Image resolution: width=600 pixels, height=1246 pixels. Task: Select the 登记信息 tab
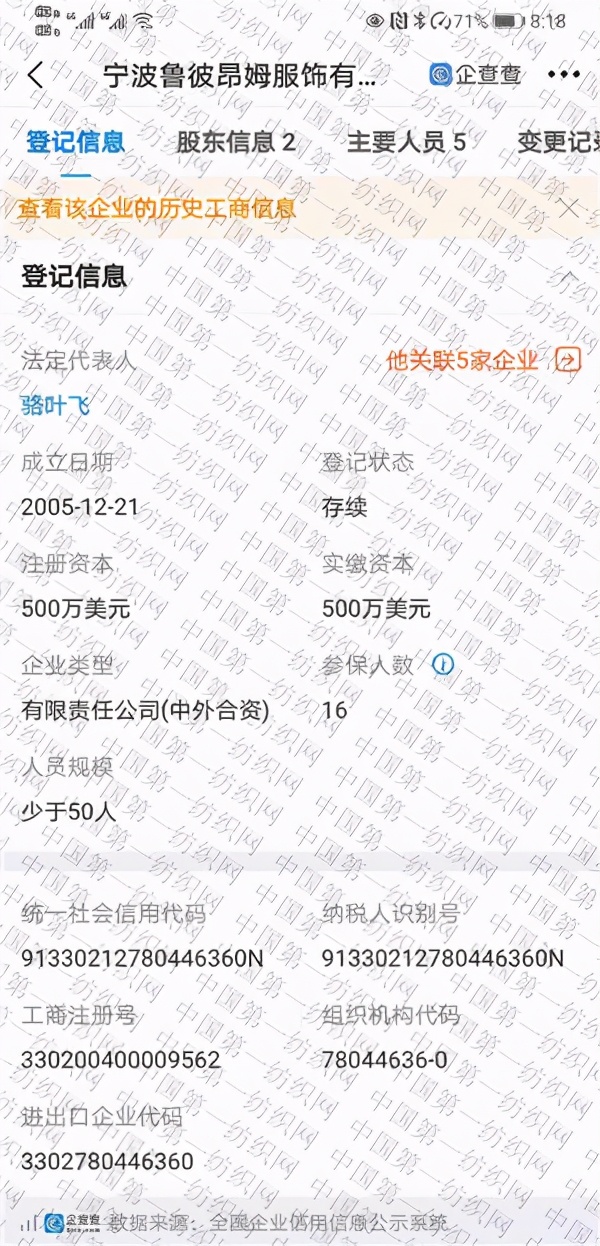pyautogui.click(x=75, y=142)
